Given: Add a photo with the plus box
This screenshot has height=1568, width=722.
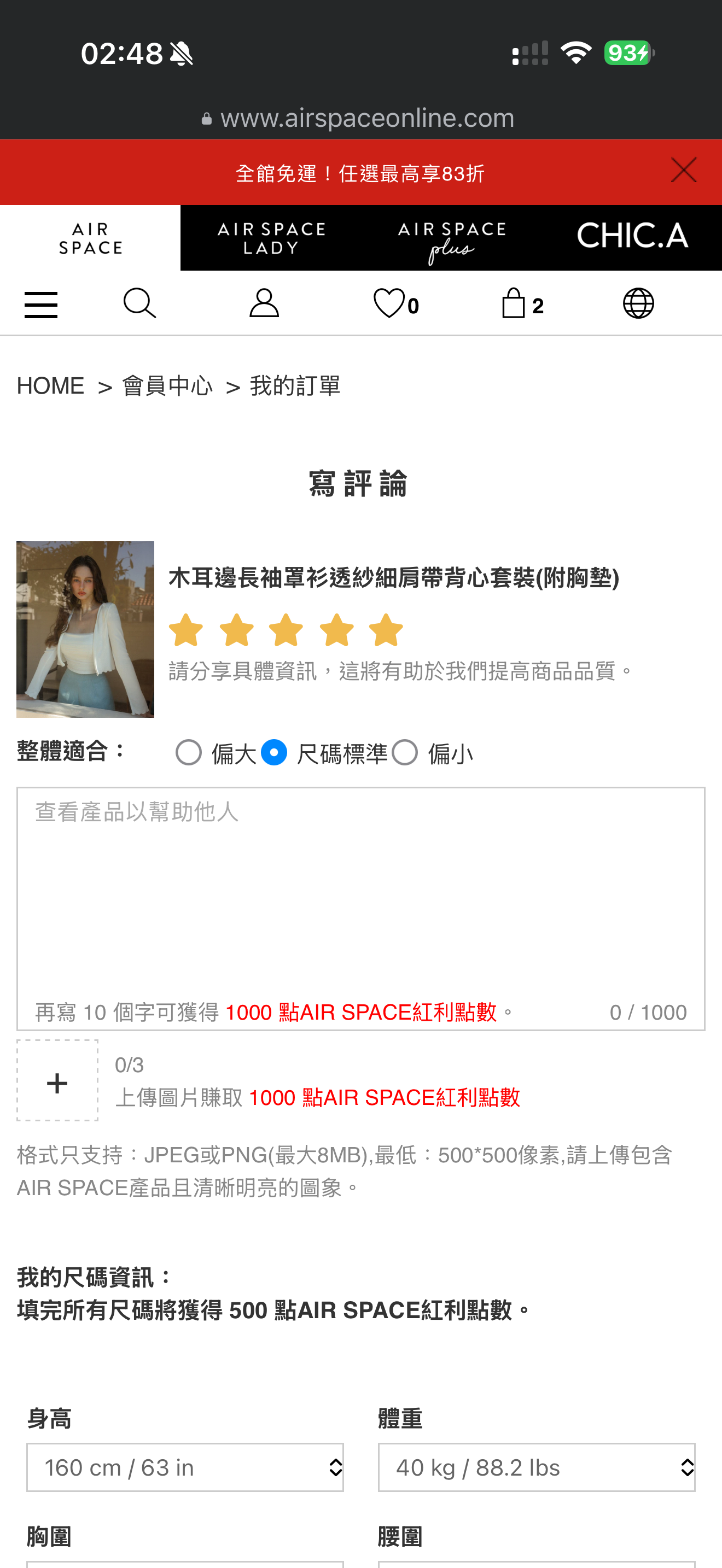Looking at the screenshot, I should (x=57, y=1080).
